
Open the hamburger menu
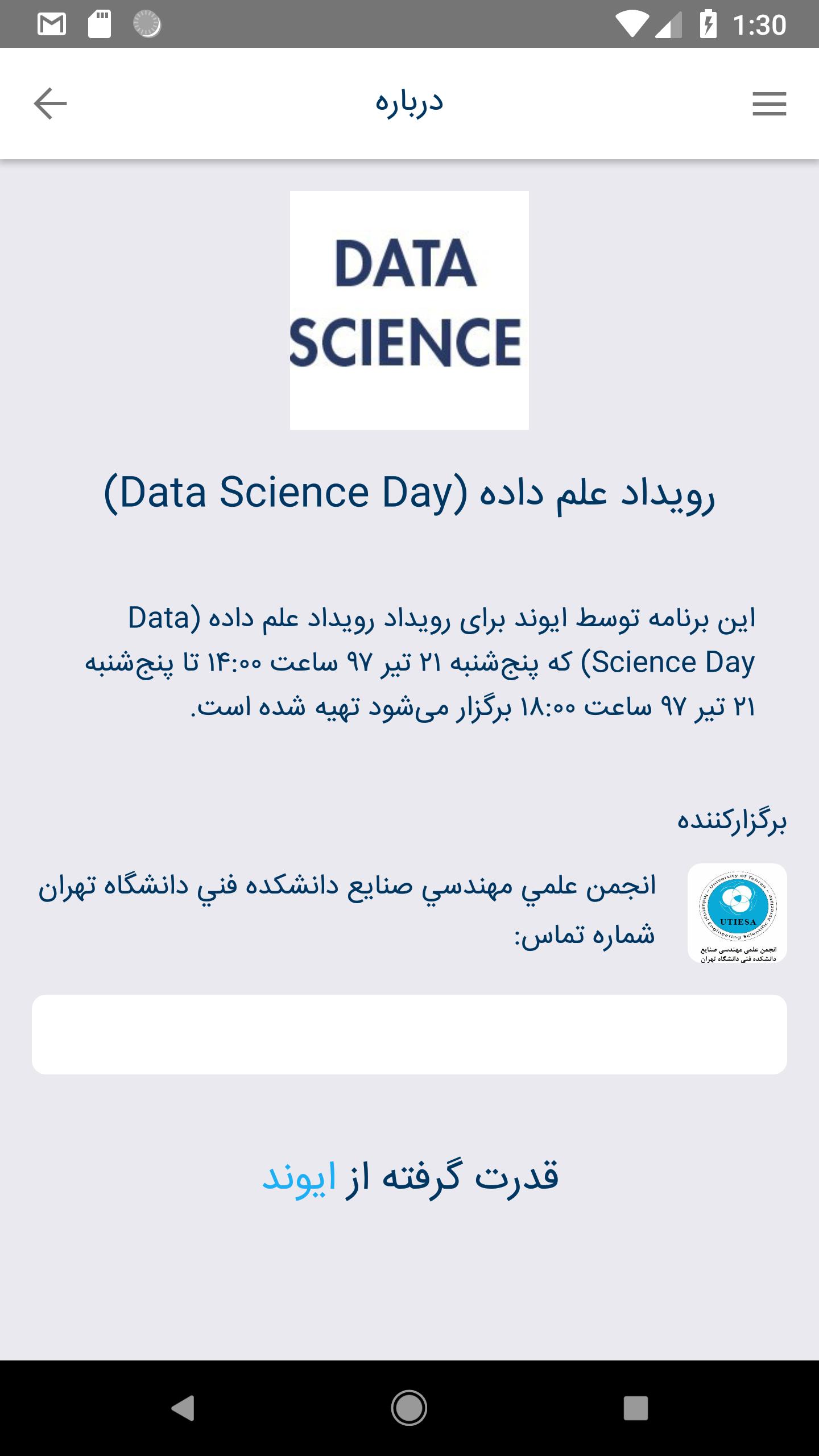(769, 104)
